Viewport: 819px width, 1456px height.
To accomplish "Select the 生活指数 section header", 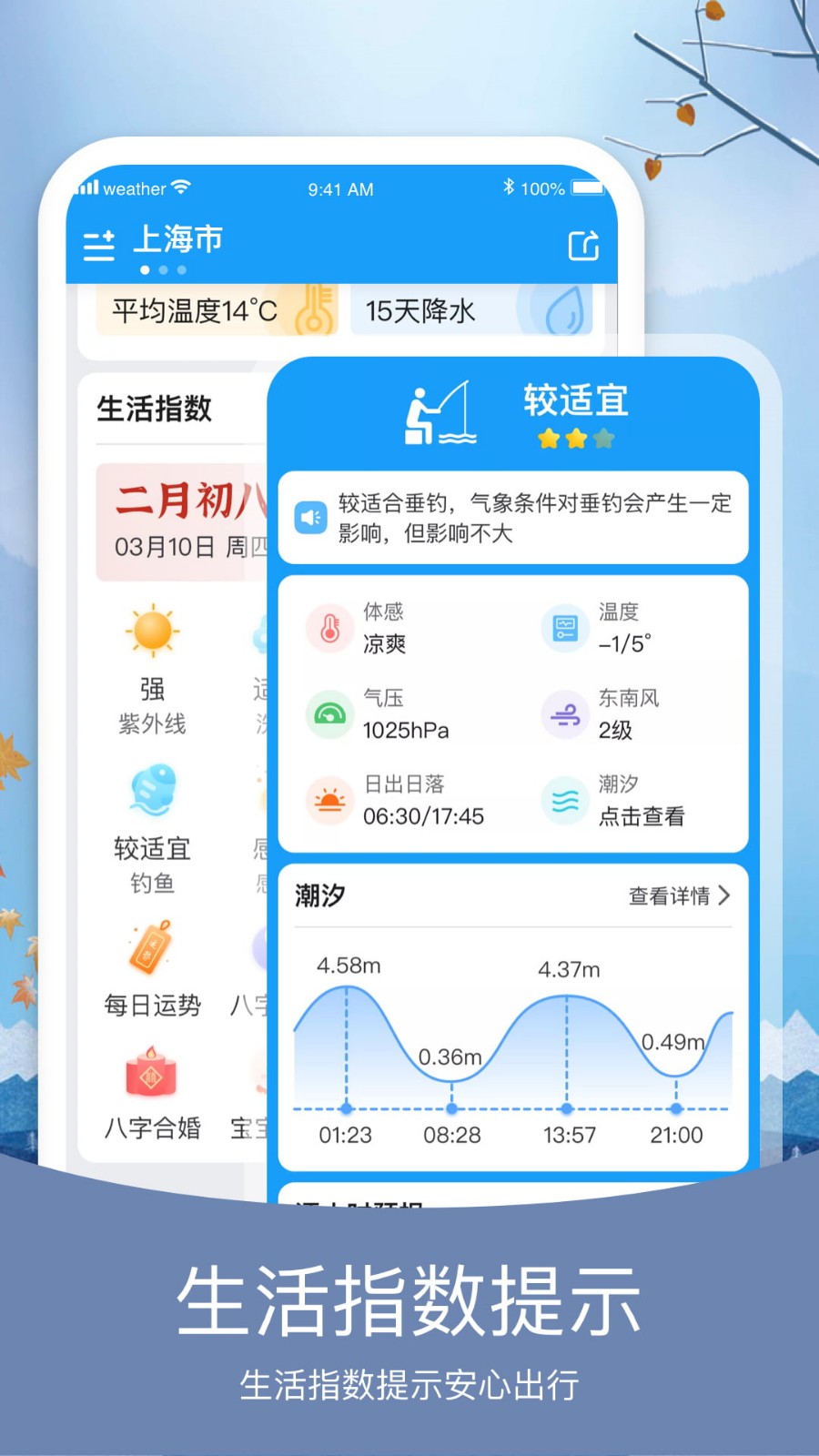I will click(x=154, y=409).
